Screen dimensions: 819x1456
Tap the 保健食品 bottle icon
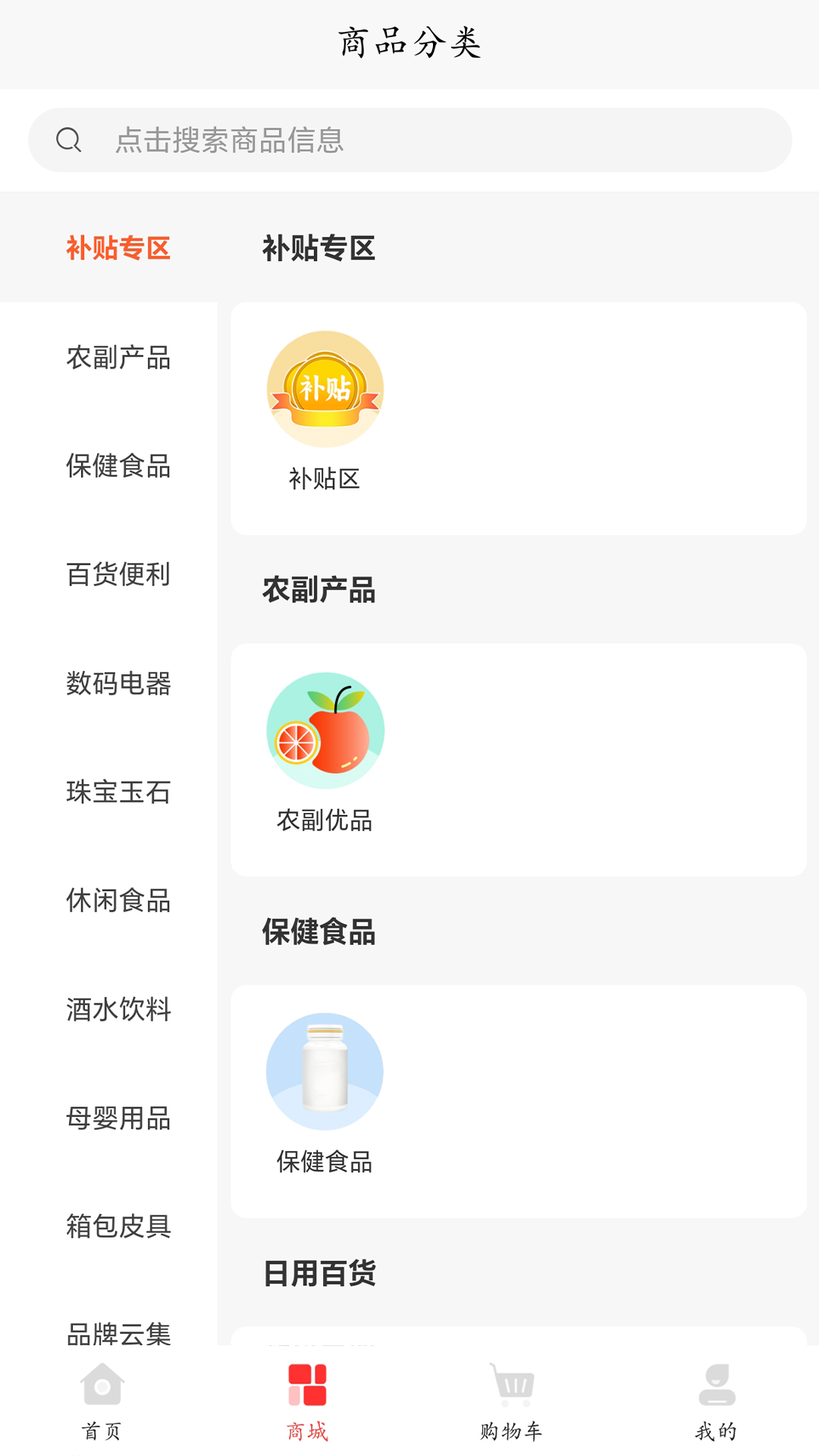pyautogui.click(x=325, y=1071)
